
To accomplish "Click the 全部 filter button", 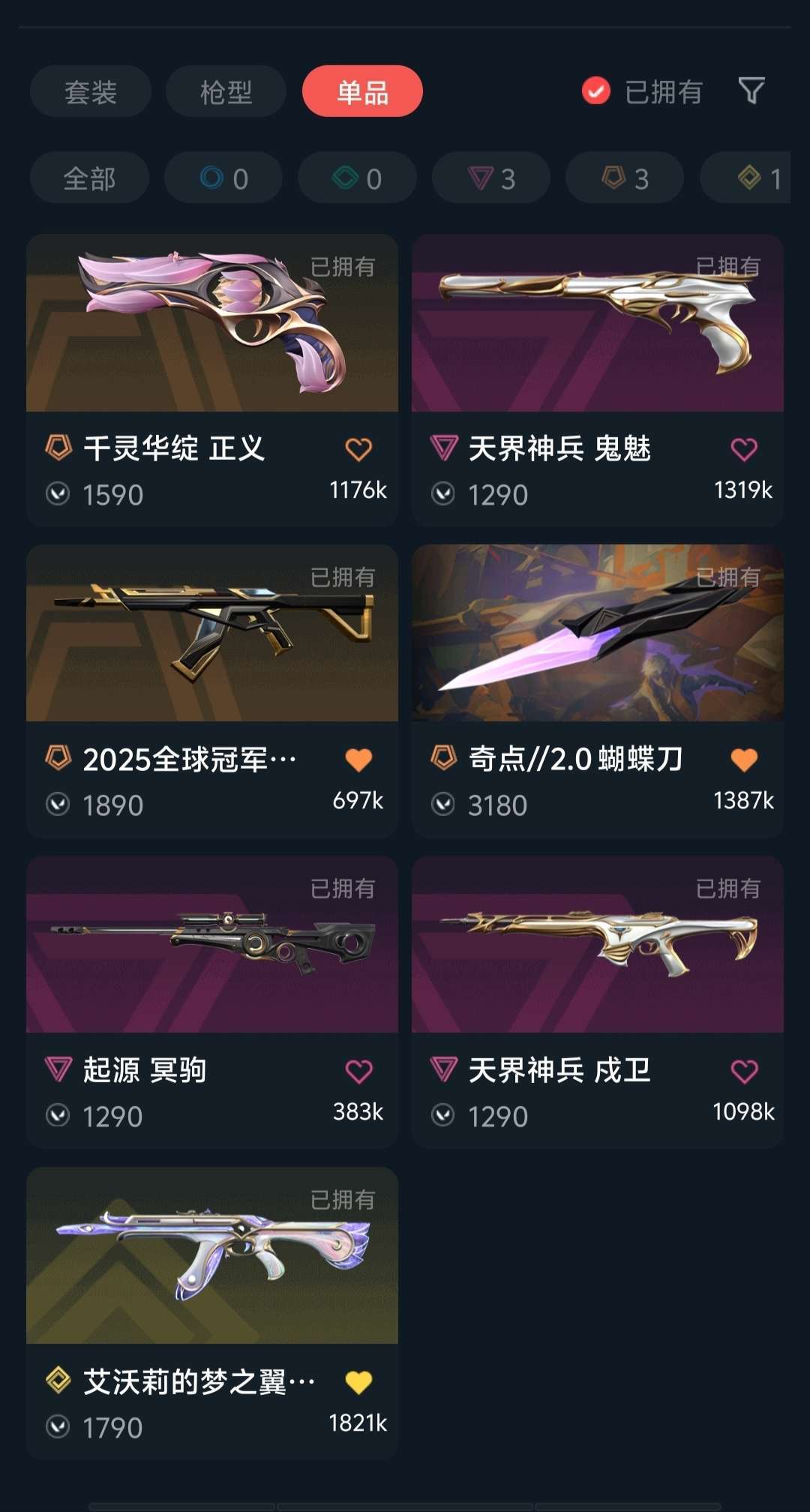I will coord(89,177).
